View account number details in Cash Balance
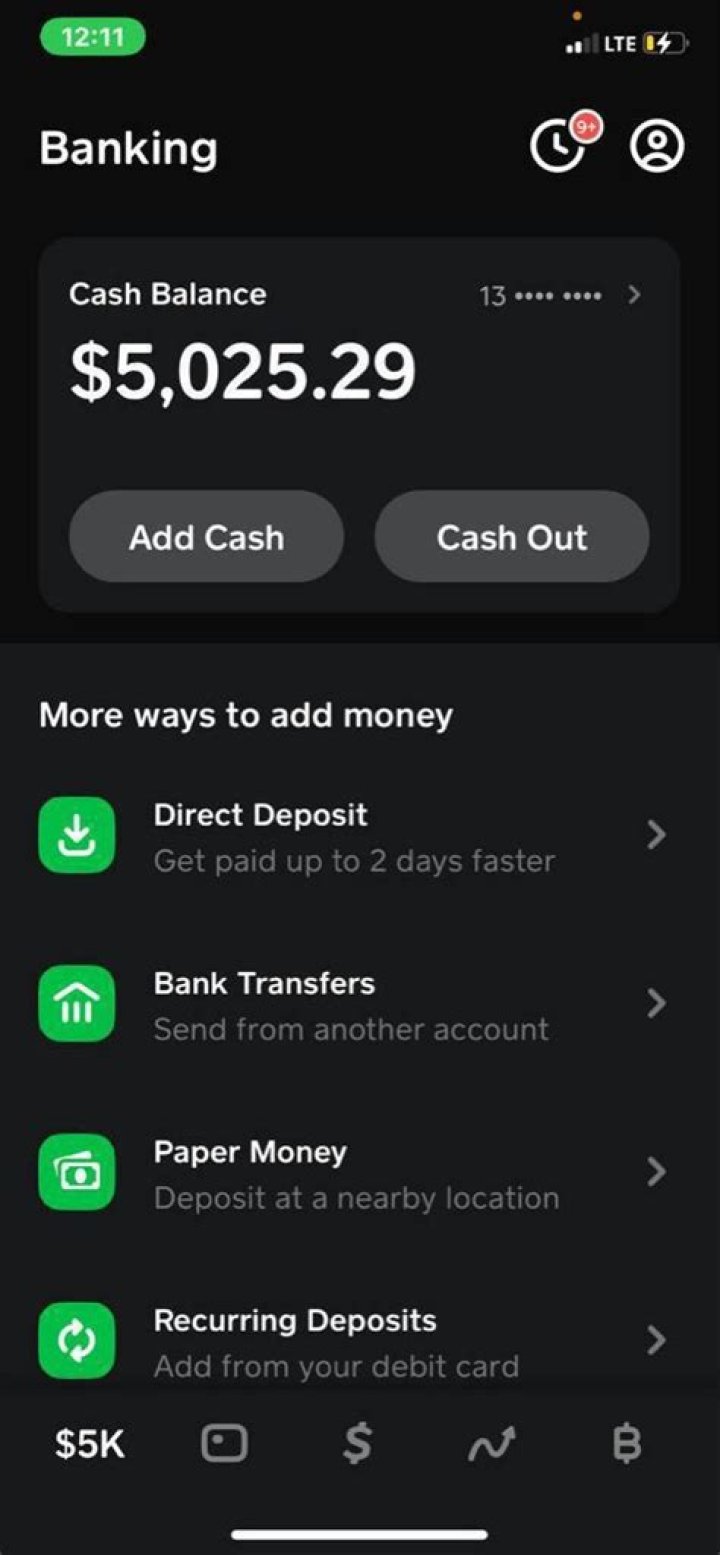720x1555 pixels. click(x=560, y=296)
